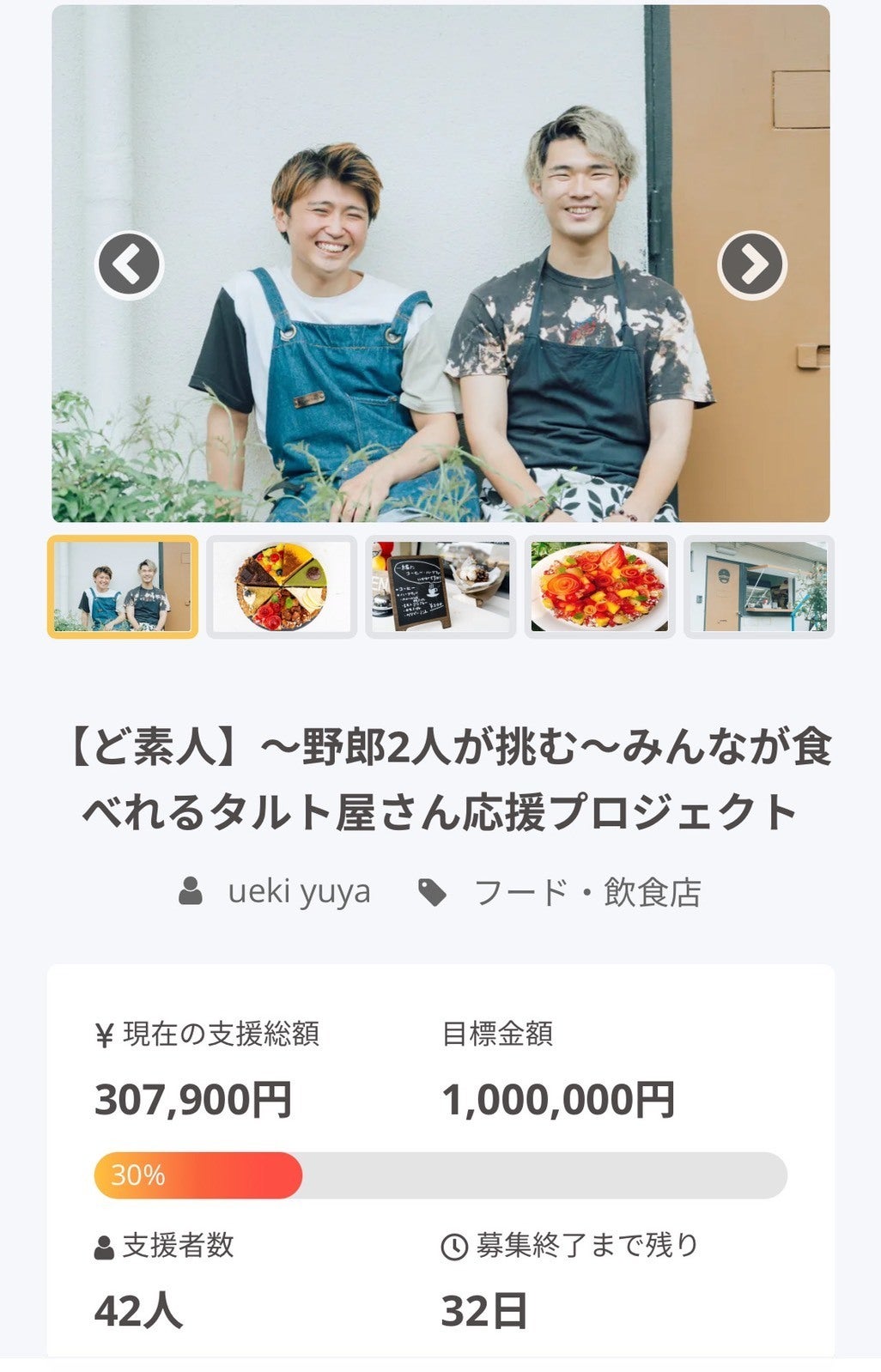Open project owner ueki yuya's profile
Screen dimensions: 881x1372
298,892
